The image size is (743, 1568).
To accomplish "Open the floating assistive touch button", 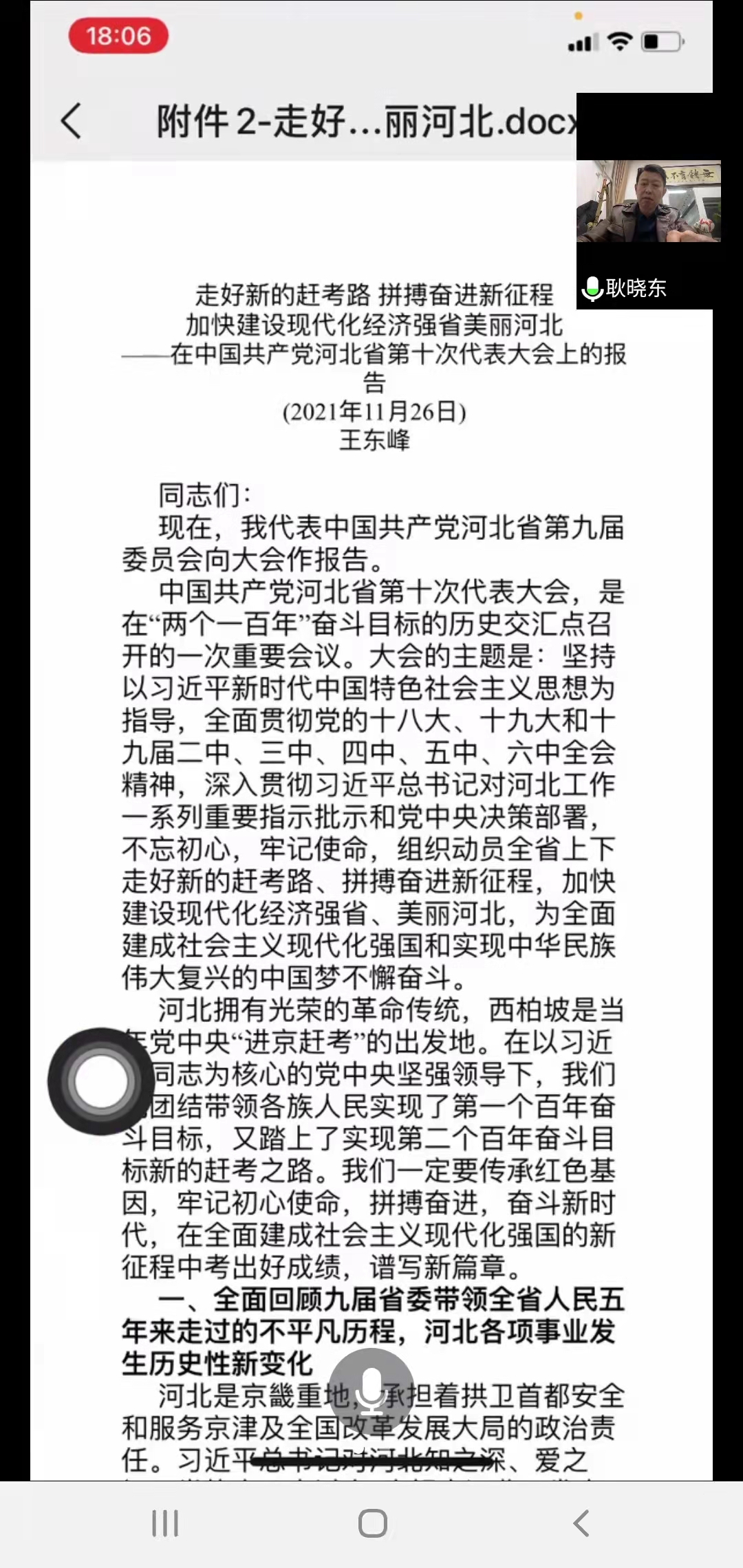I will (x=101, y=1081).
